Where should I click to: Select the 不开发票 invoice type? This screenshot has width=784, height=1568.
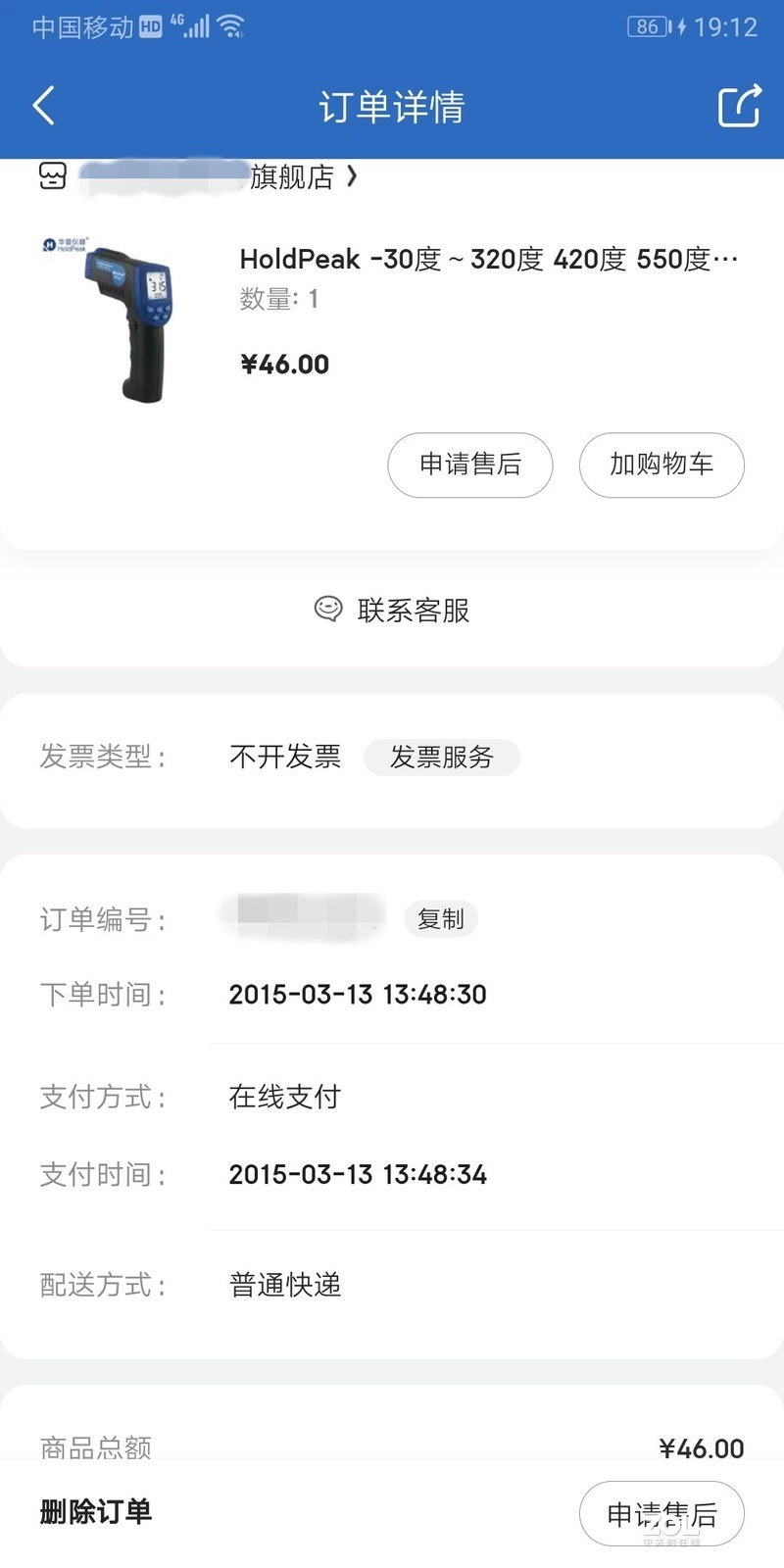(x=285, y=758)
